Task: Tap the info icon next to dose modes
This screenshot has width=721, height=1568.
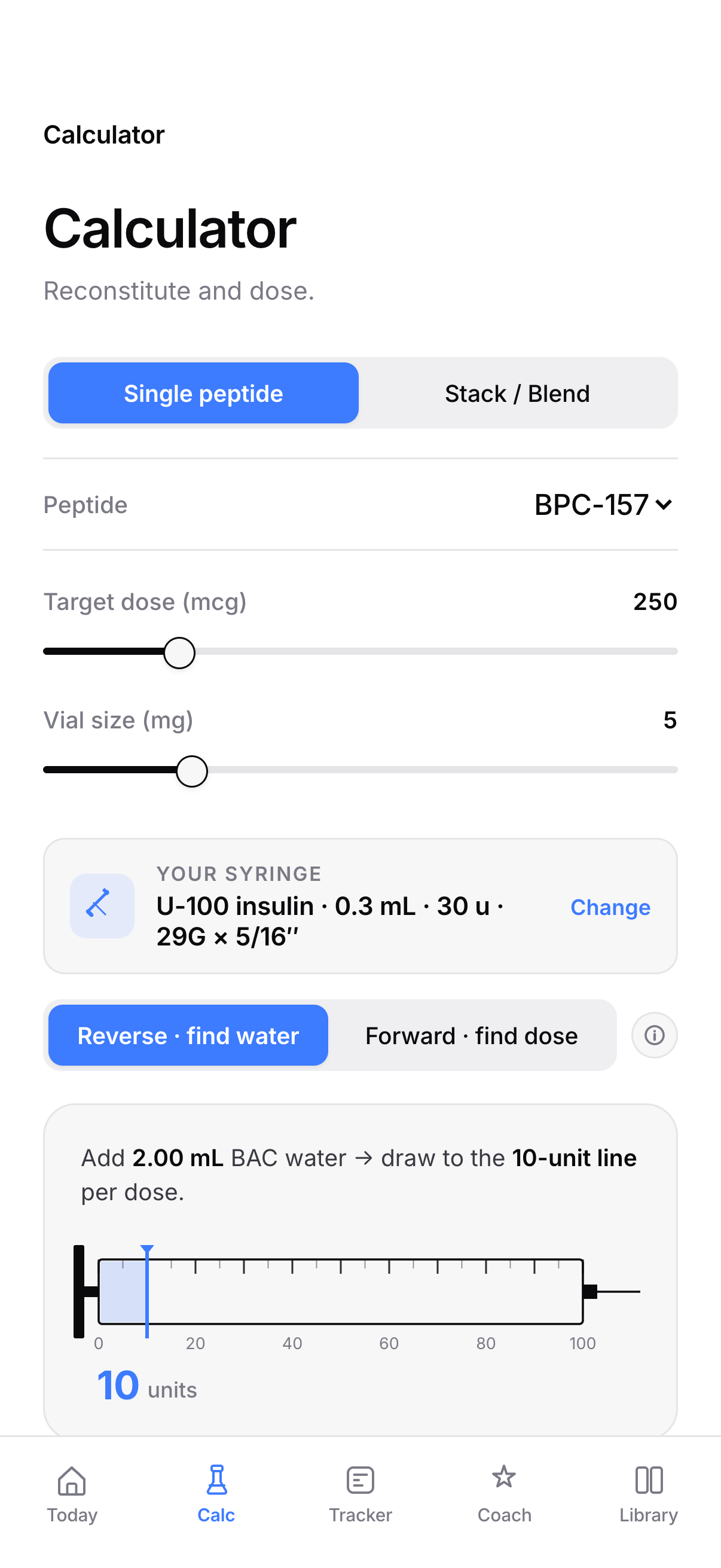Action: click(x=653, y=1035)
